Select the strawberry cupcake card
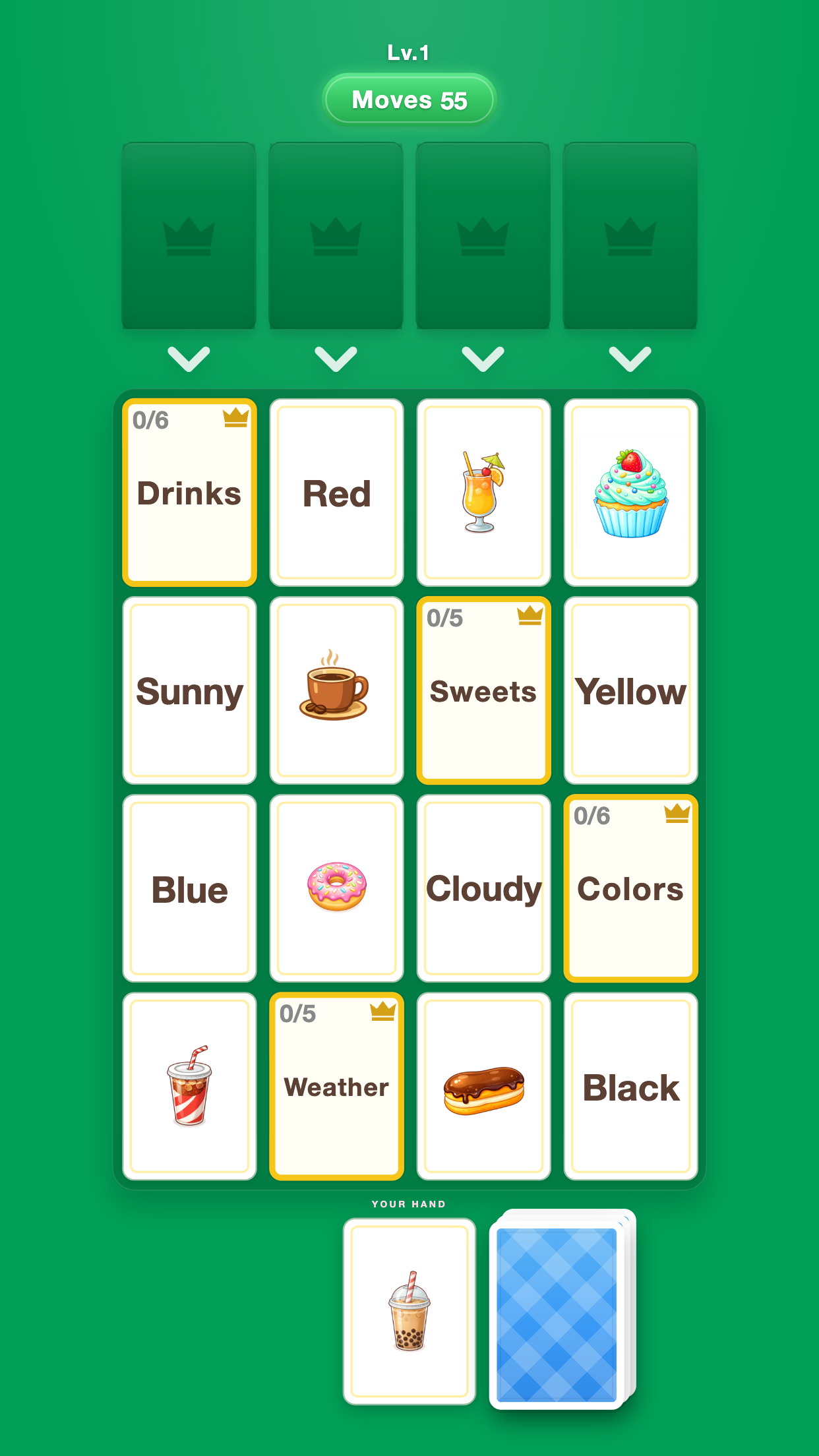This screenshot has width=819, height=1456. click(630, 493)
